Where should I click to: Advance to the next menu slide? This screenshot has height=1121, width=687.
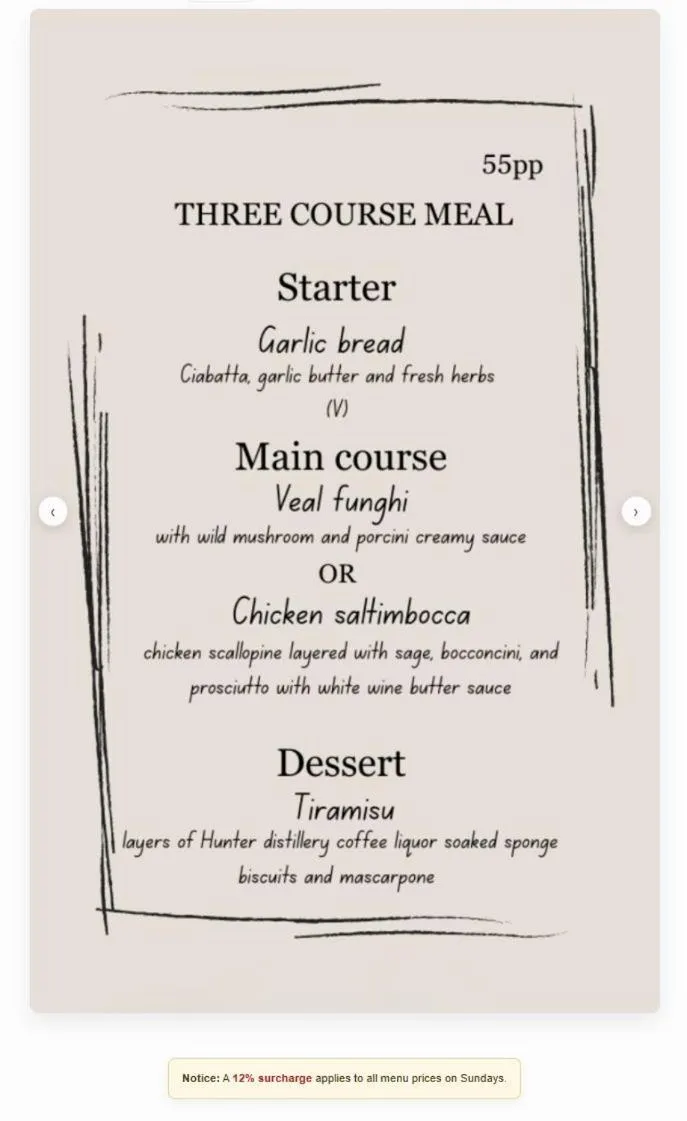[x=635, y=512]
